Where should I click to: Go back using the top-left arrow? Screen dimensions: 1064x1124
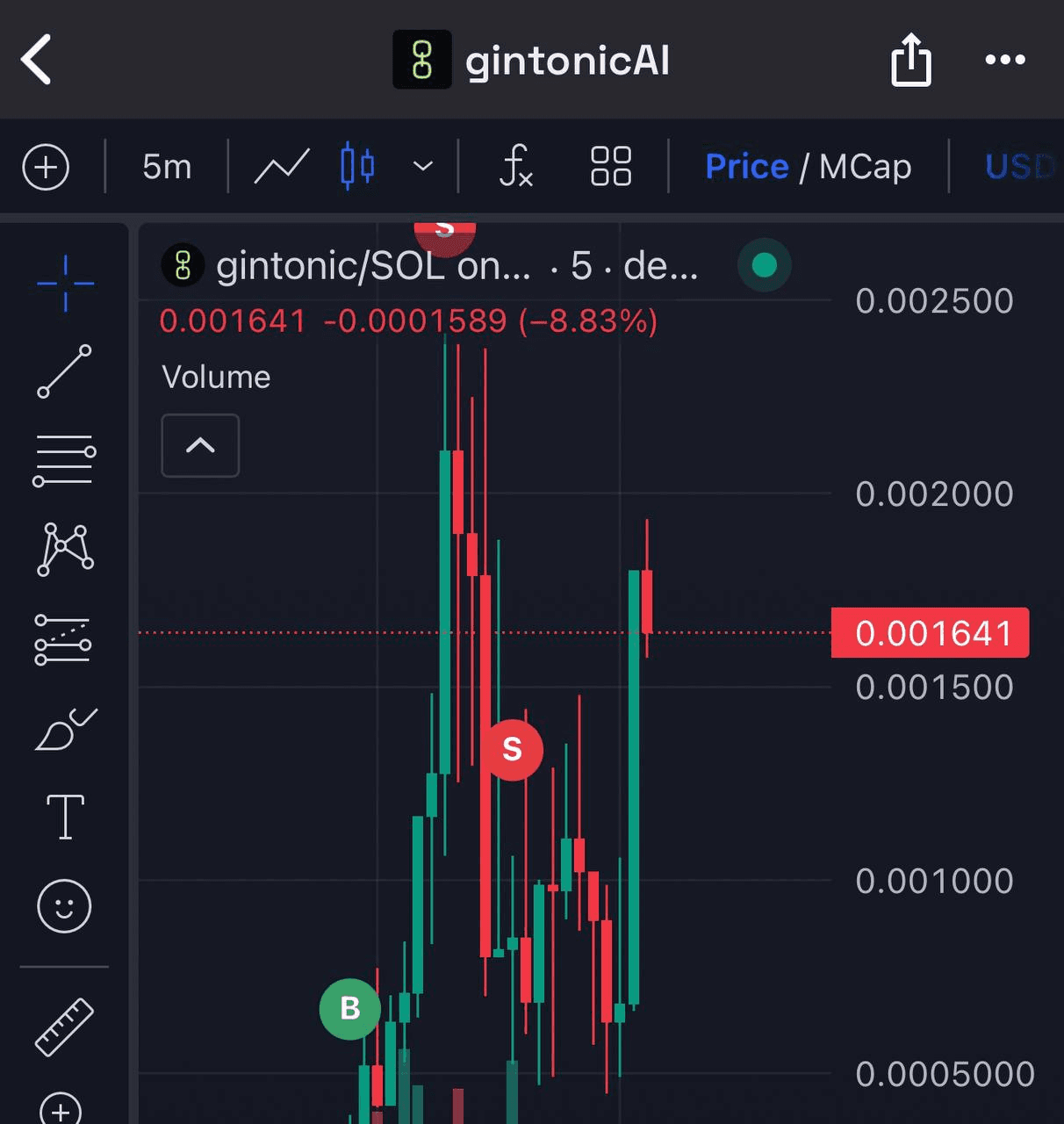click(x=37, y=60)
